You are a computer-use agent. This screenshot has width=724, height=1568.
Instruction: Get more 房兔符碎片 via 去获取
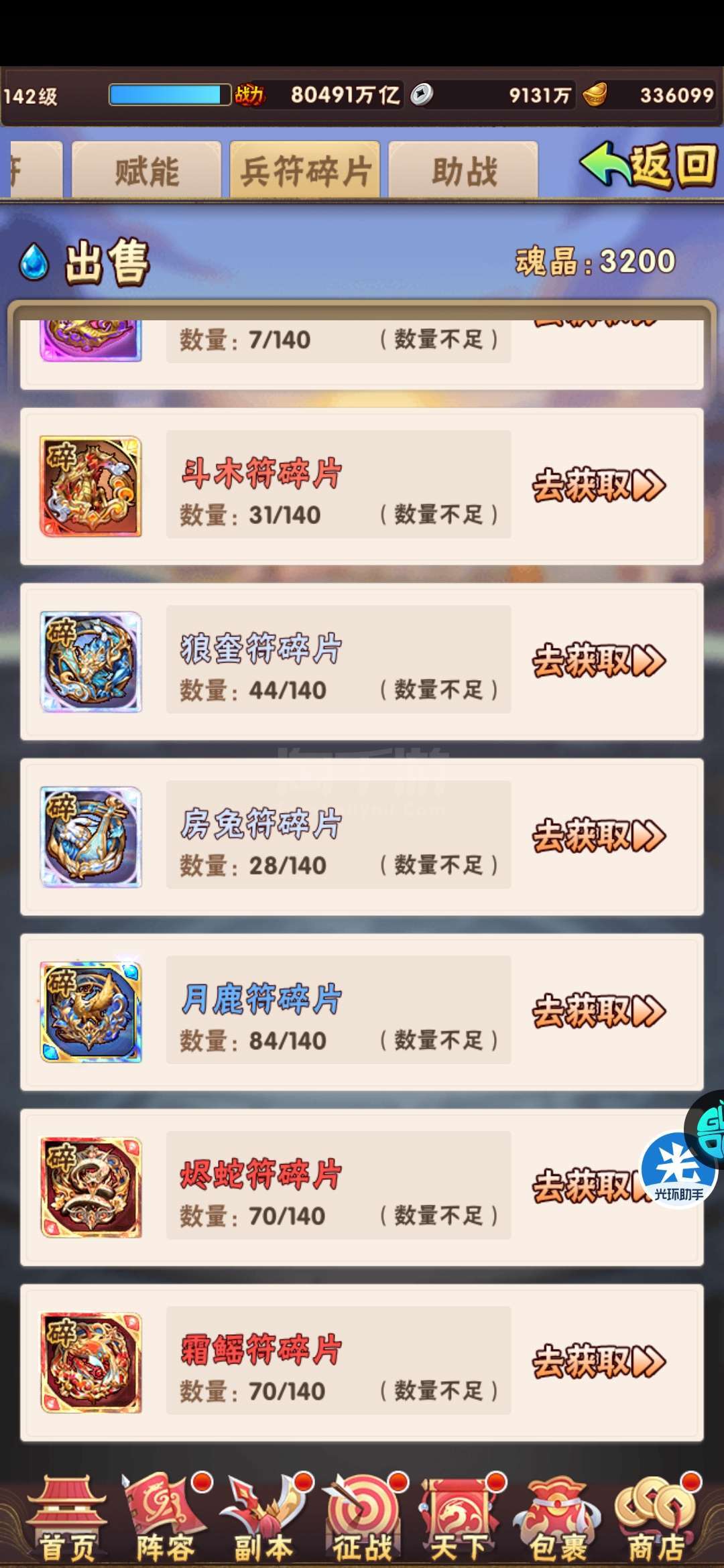pos(599,836)
